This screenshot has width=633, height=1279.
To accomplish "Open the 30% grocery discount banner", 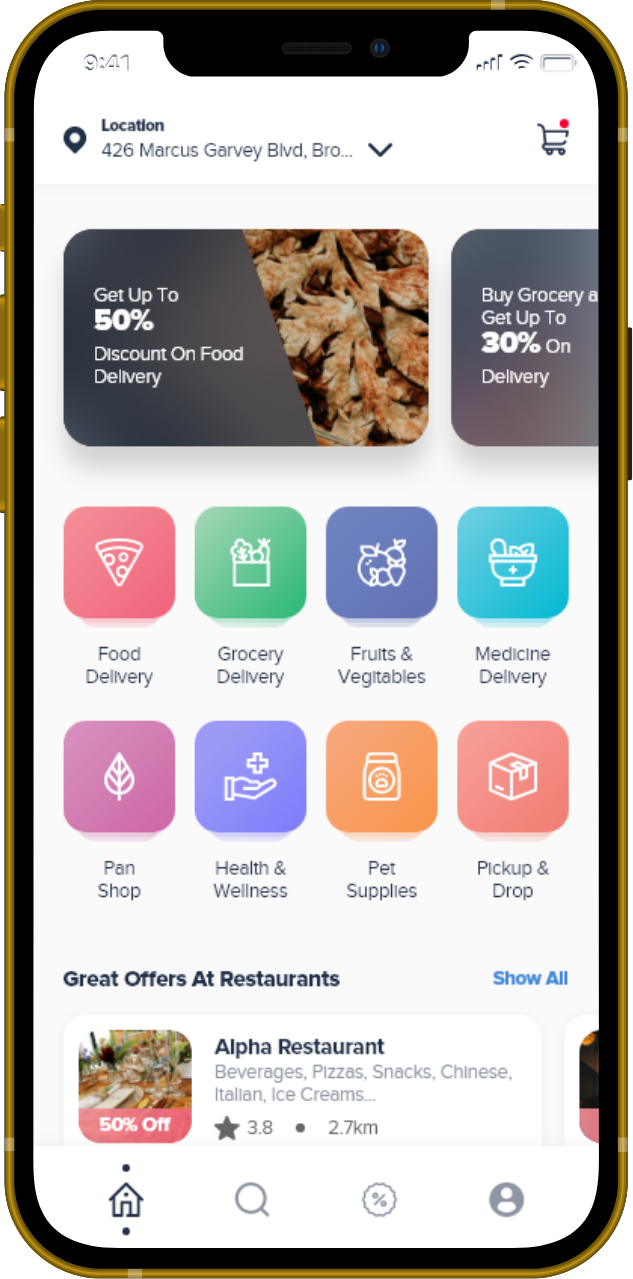I will point(525,337).
